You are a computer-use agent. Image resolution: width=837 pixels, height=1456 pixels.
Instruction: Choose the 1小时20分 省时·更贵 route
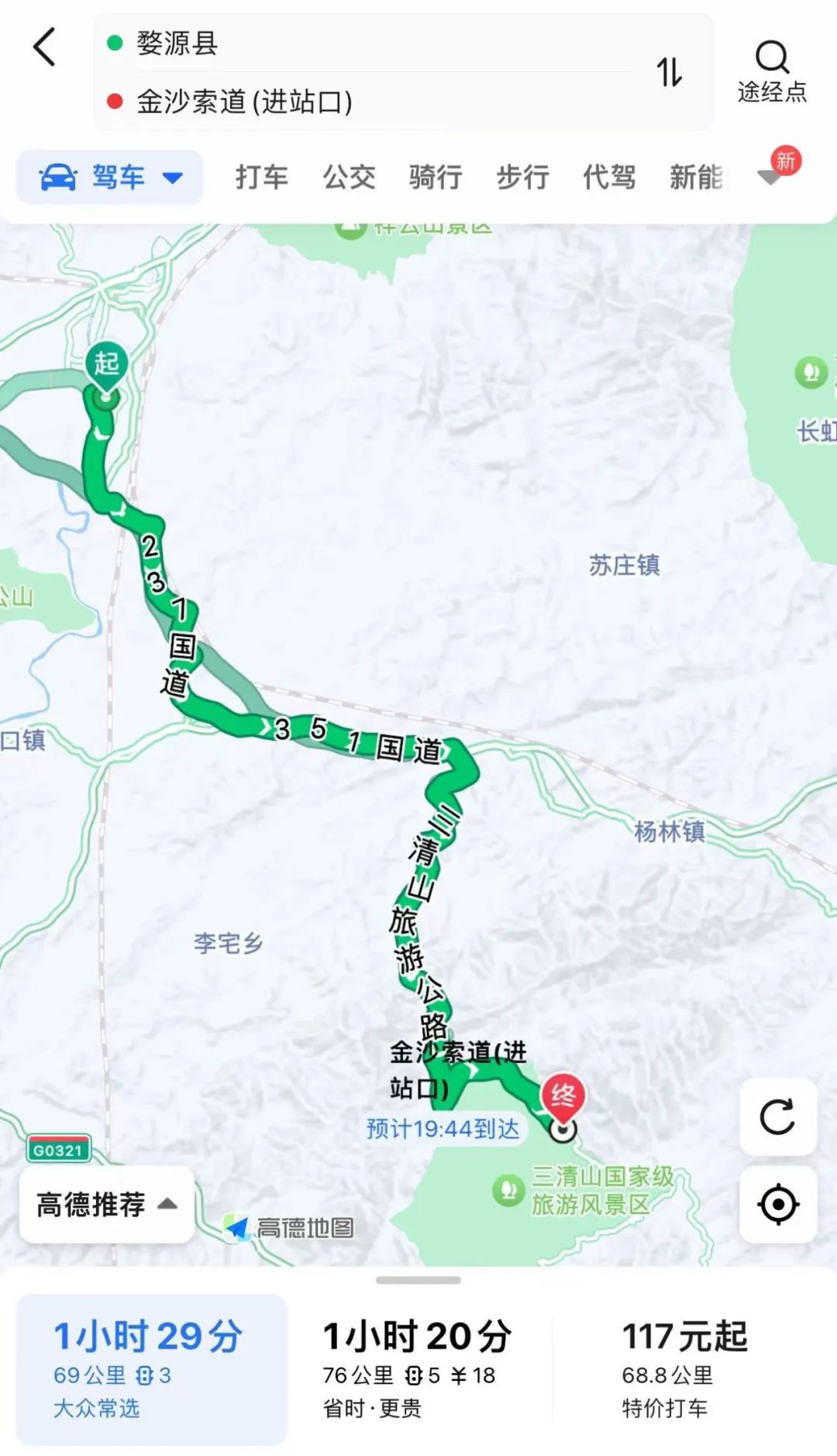pyautogui.click(x=418, y=1368)
